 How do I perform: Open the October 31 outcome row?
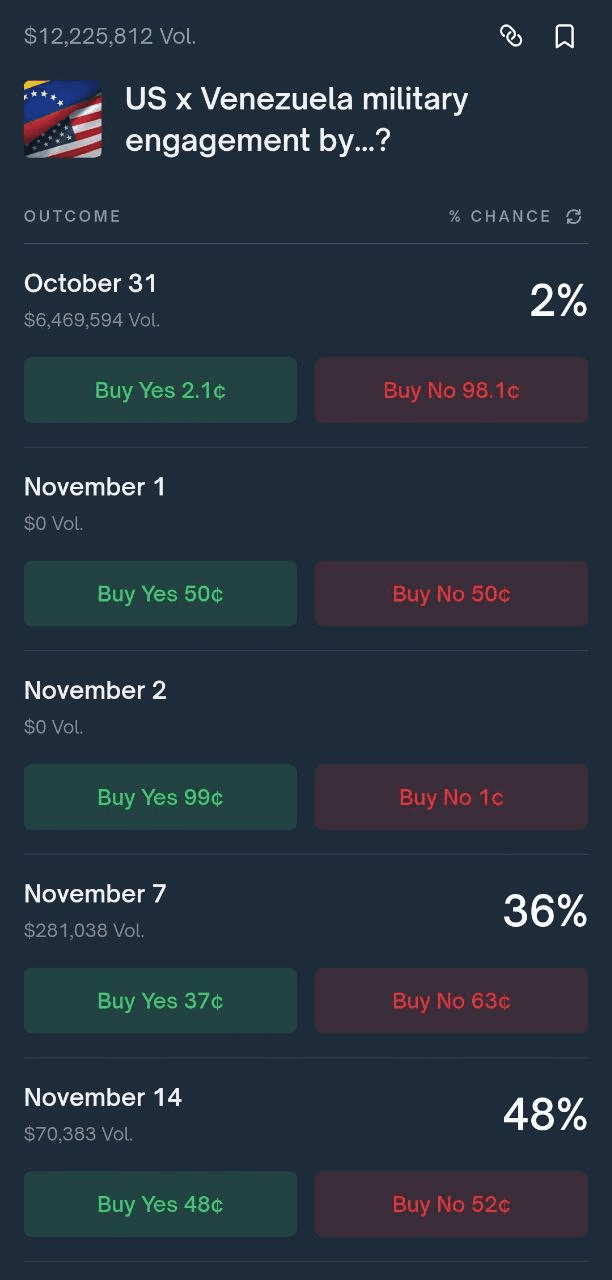click(90, 284)
